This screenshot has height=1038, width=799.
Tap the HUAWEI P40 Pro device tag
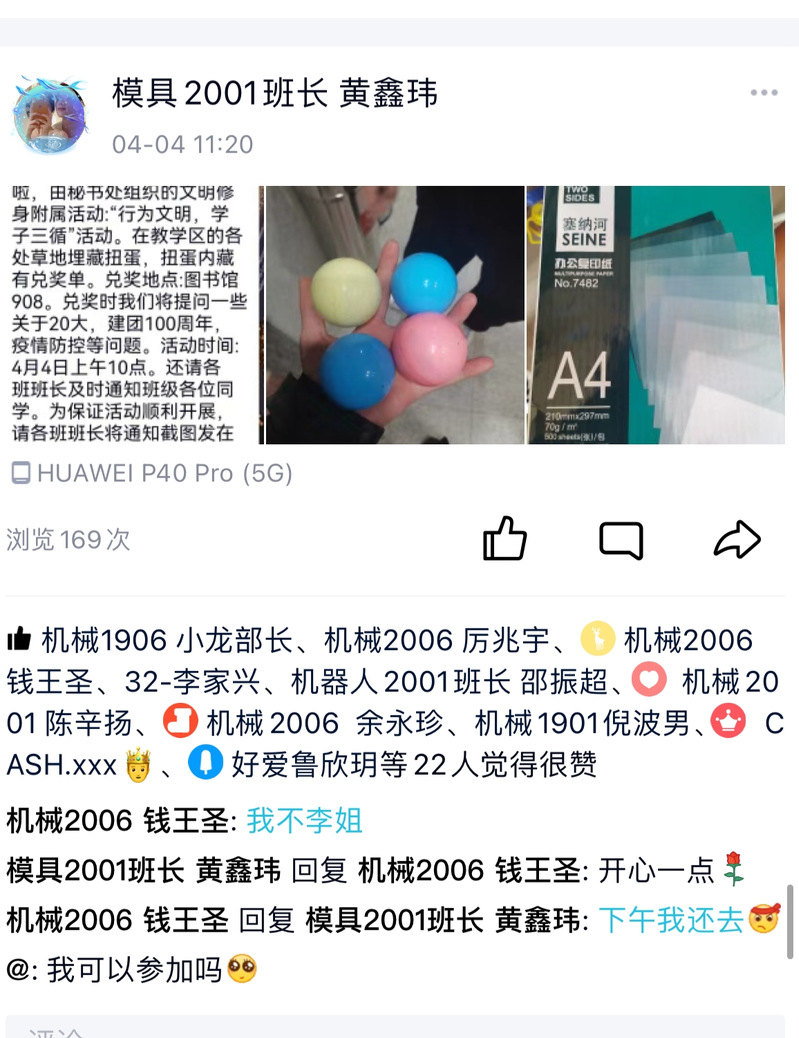click(152, 473)
